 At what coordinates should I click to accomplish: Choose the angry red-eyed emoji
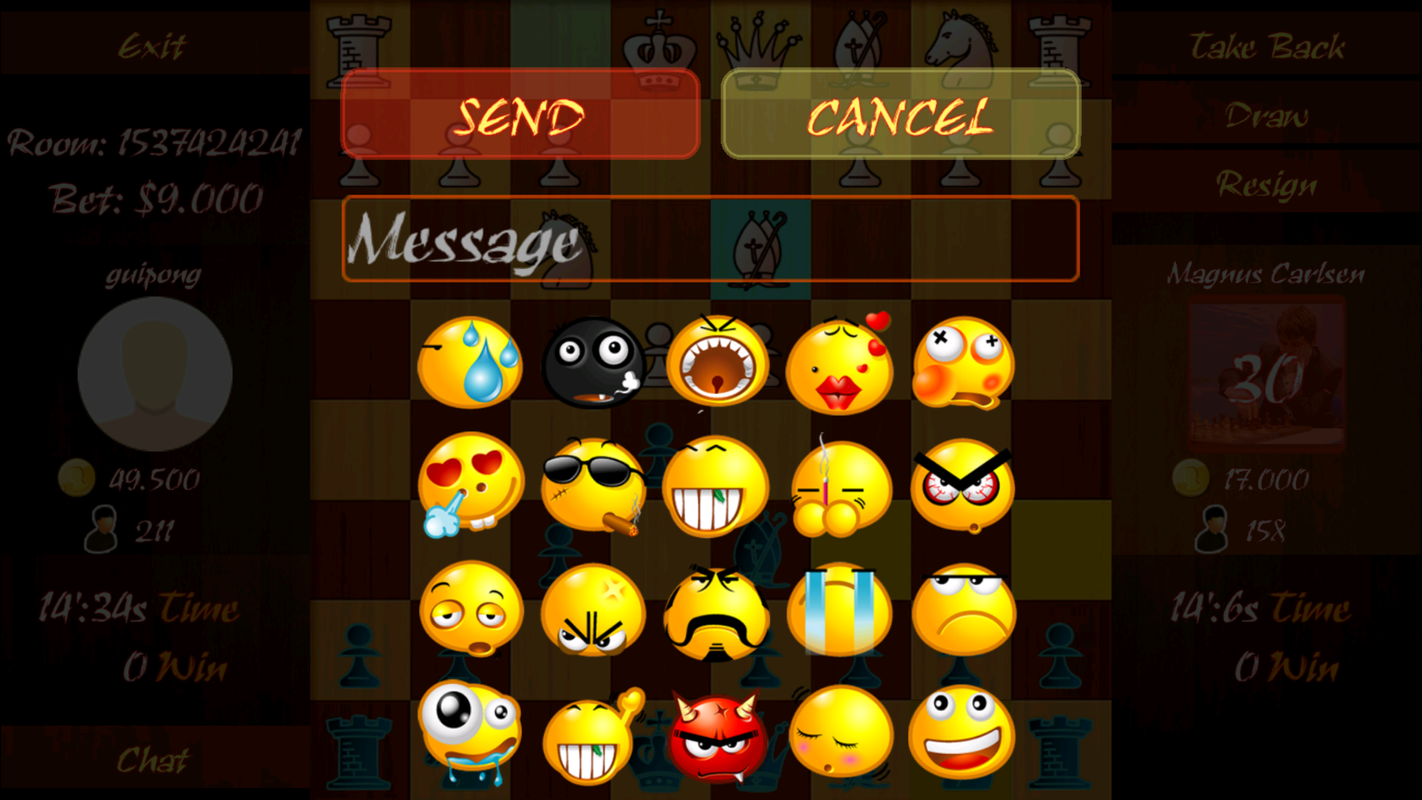[x=962, y=485]
